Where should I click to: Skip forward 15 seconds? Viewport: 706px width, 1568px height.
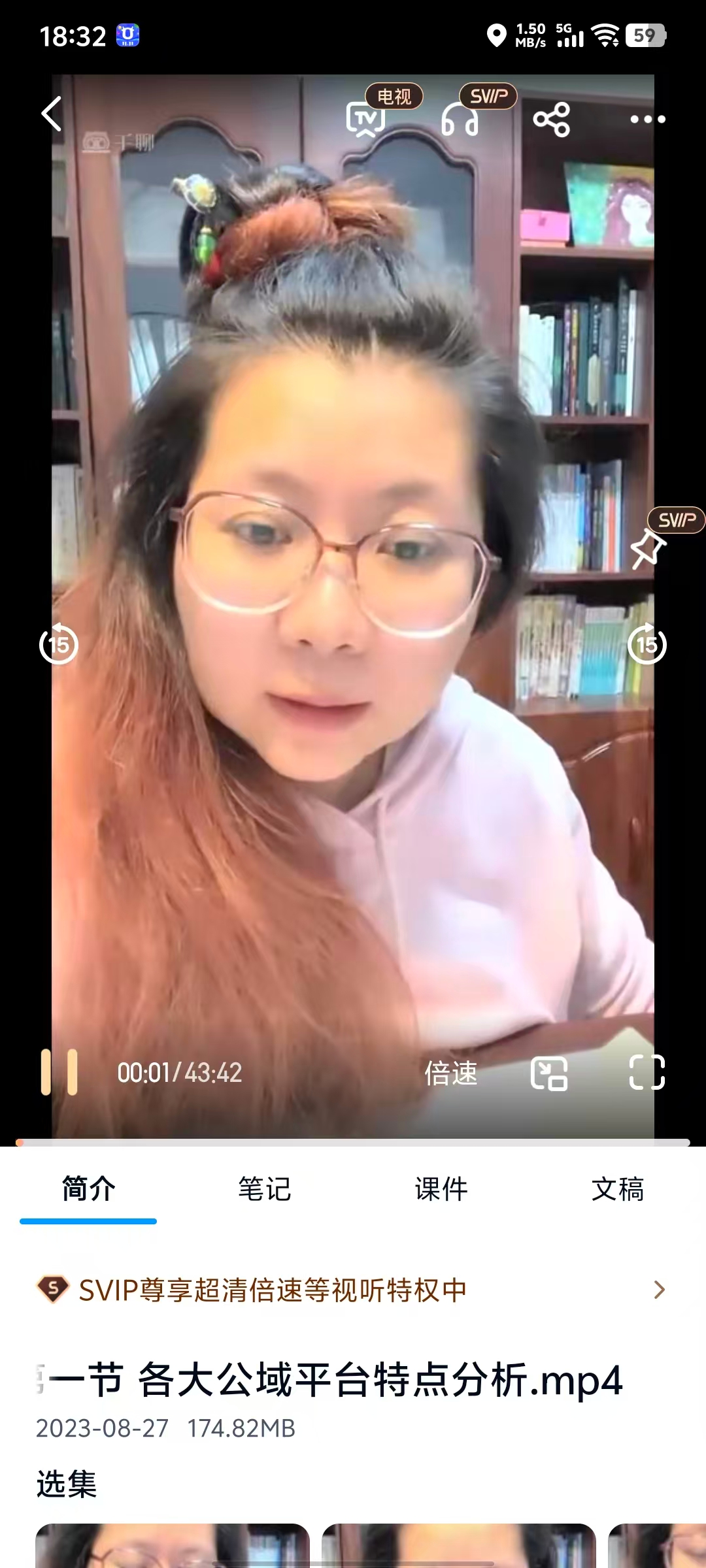pyautogui.click(x=647, y=644)
